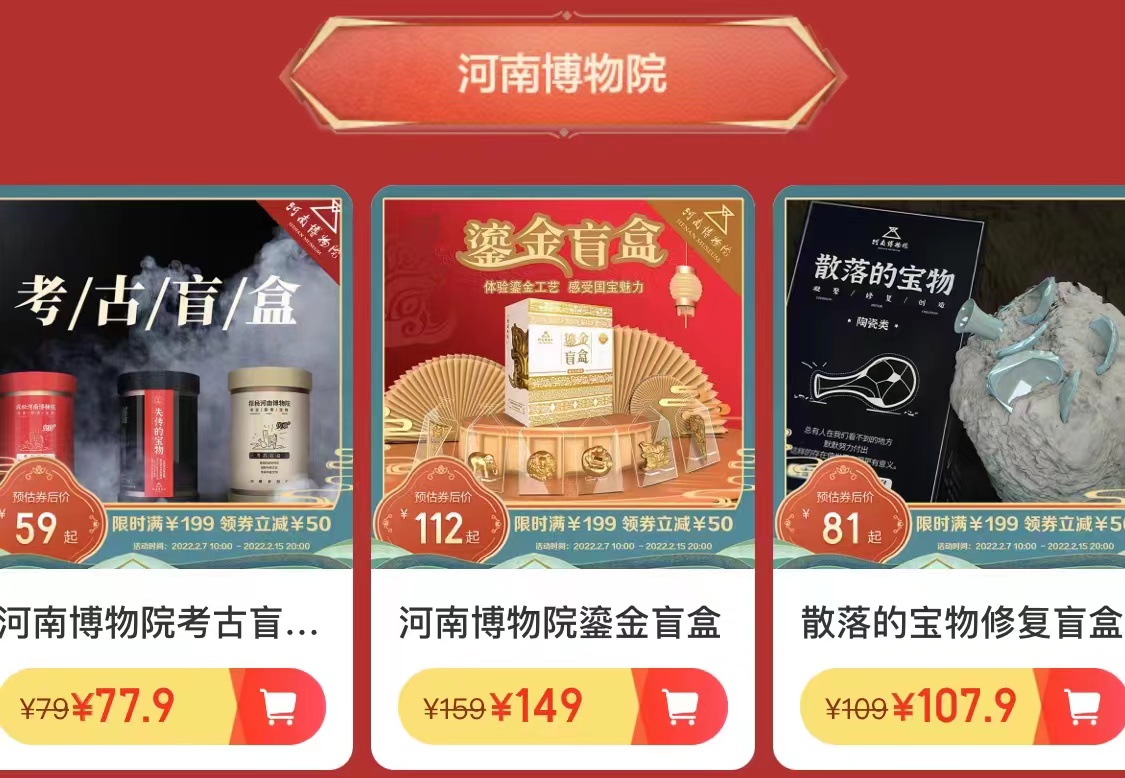Add ¥77.9 考古盲盒 to cart
This screenshot has width=1125, height=778.
click(x=278, y=707)
